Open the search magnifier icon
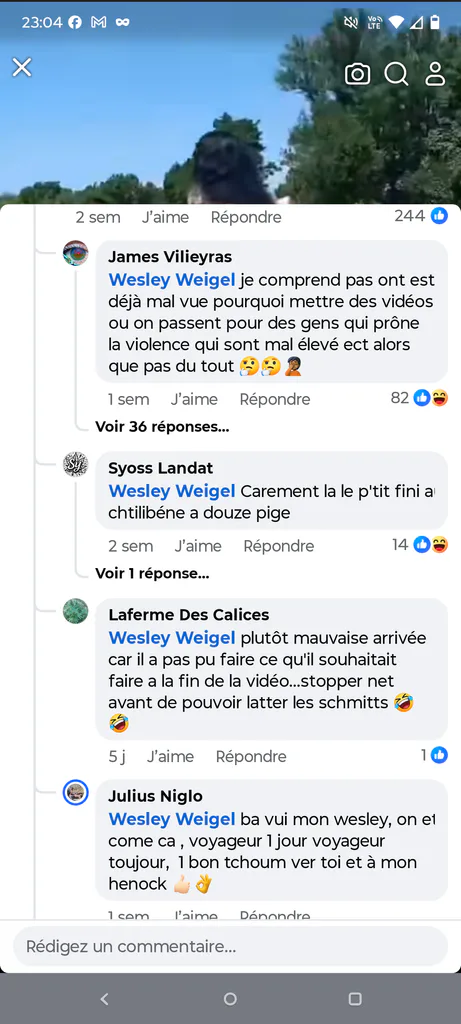This screenshot has height=1024, width=461. [396, 74]
